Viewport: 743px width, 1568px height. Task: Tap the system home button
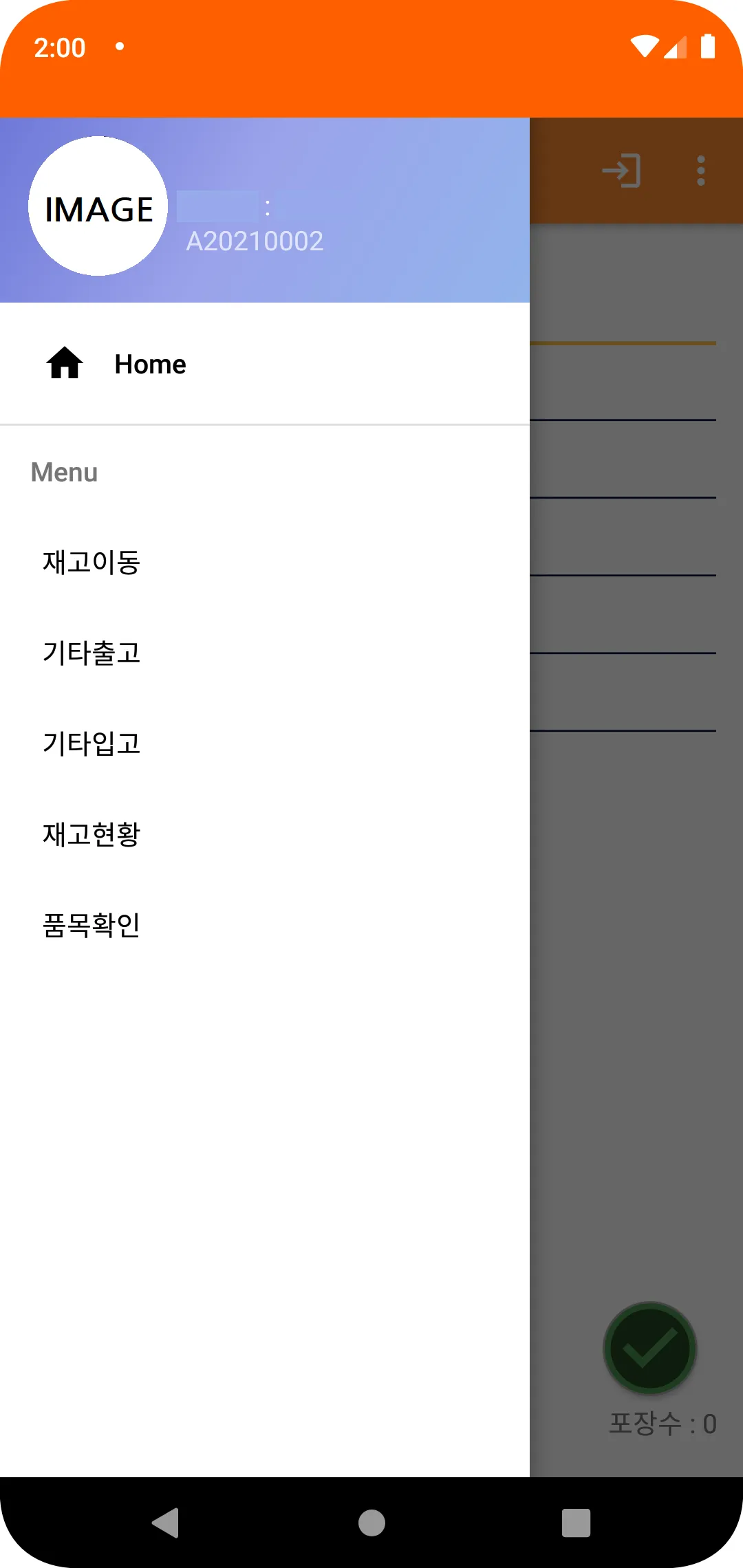[x=371, y=1523]
